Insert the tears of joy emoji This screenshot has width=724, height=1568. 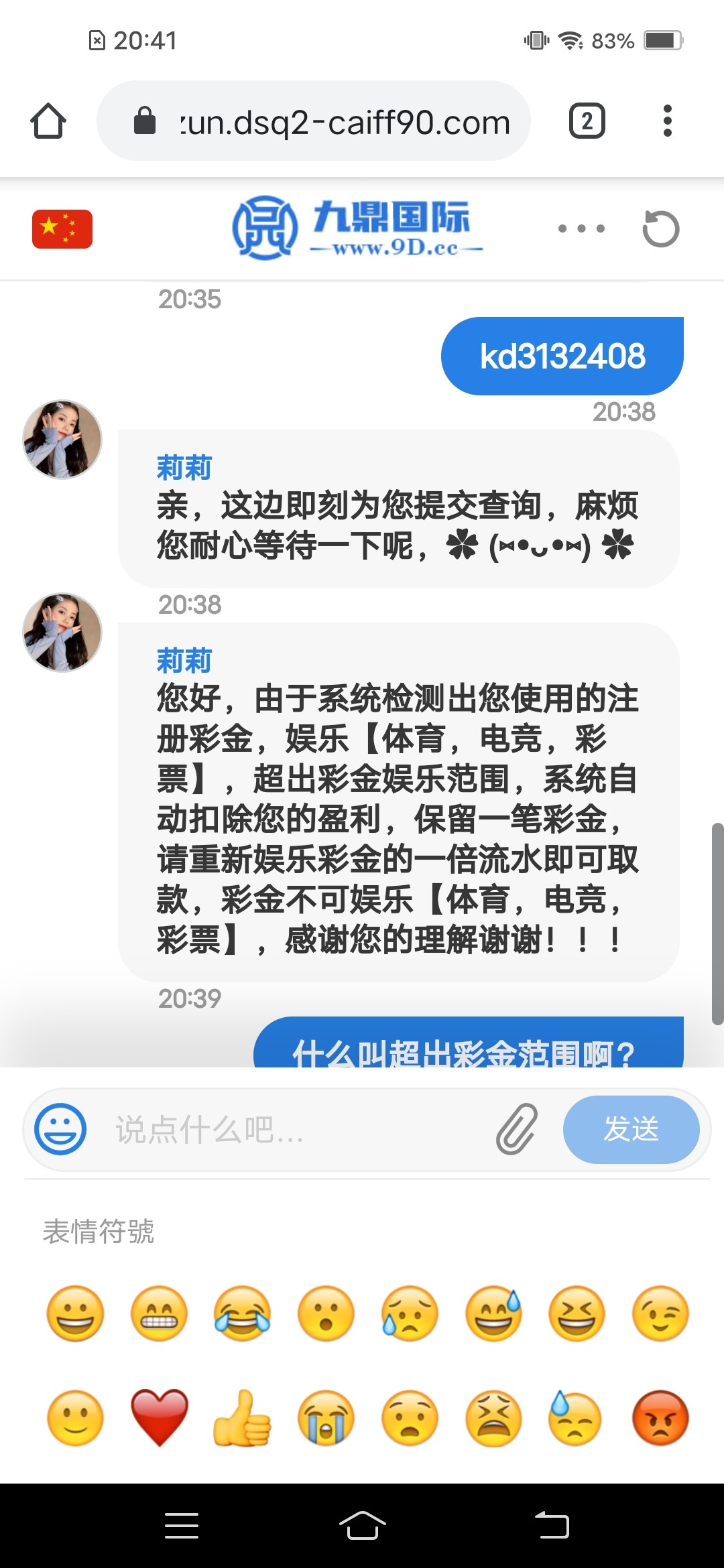point(243,1313)
